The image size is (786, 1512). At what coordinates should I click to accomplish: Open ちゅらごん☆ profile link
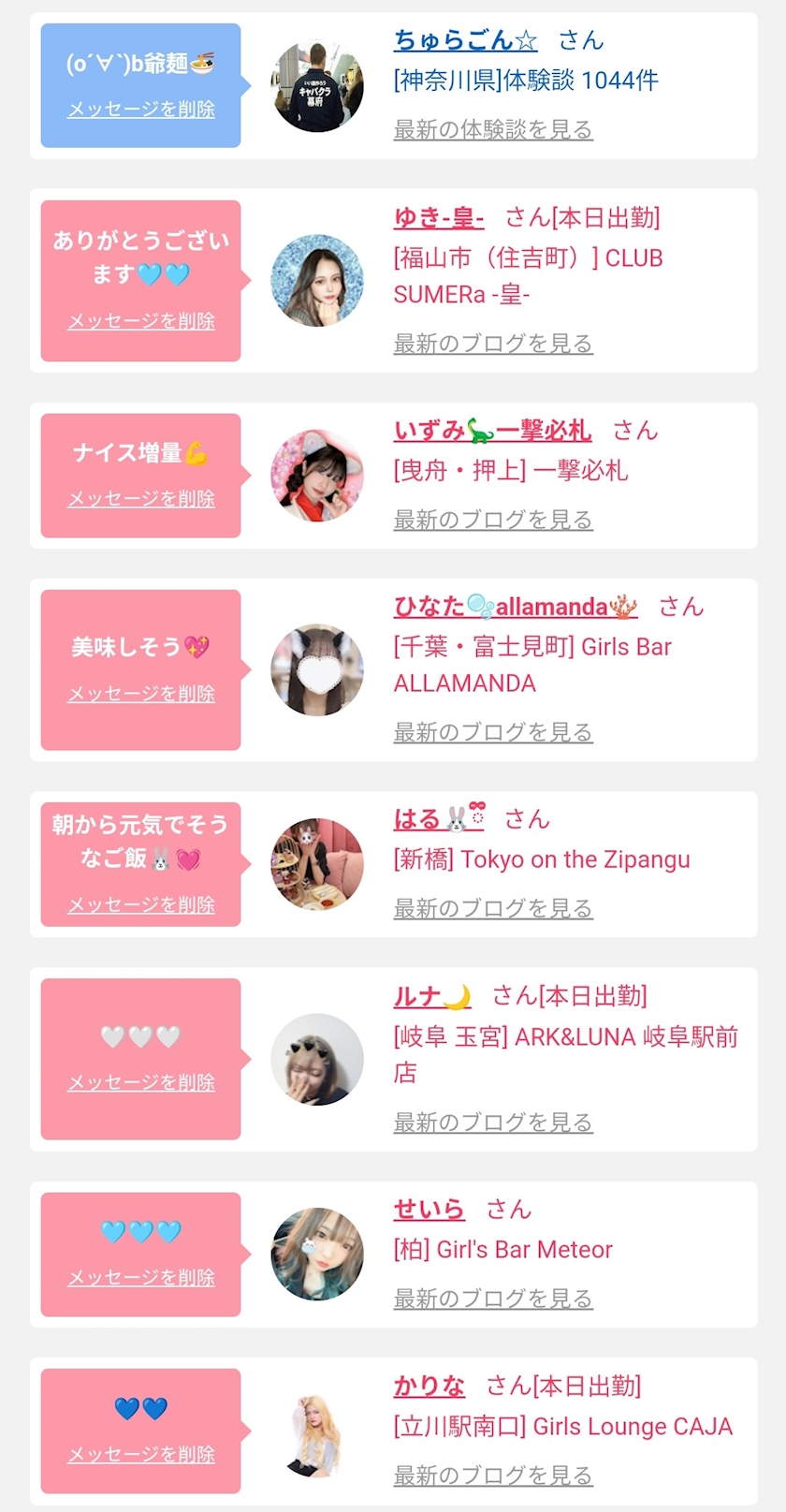466,40
